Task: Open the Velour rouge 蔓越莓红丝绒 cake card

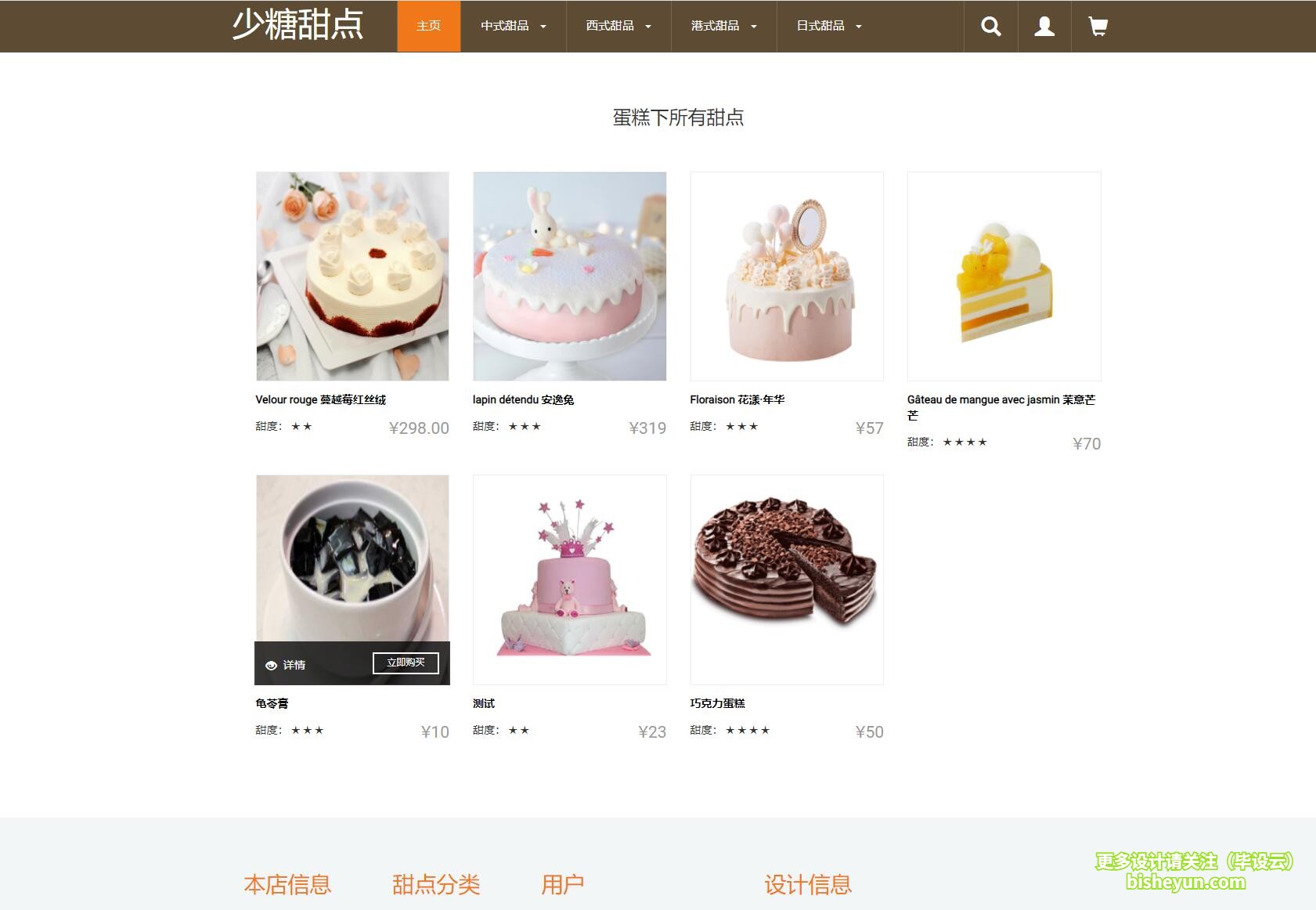Action: pyautogui.click(x=352, y=276)
